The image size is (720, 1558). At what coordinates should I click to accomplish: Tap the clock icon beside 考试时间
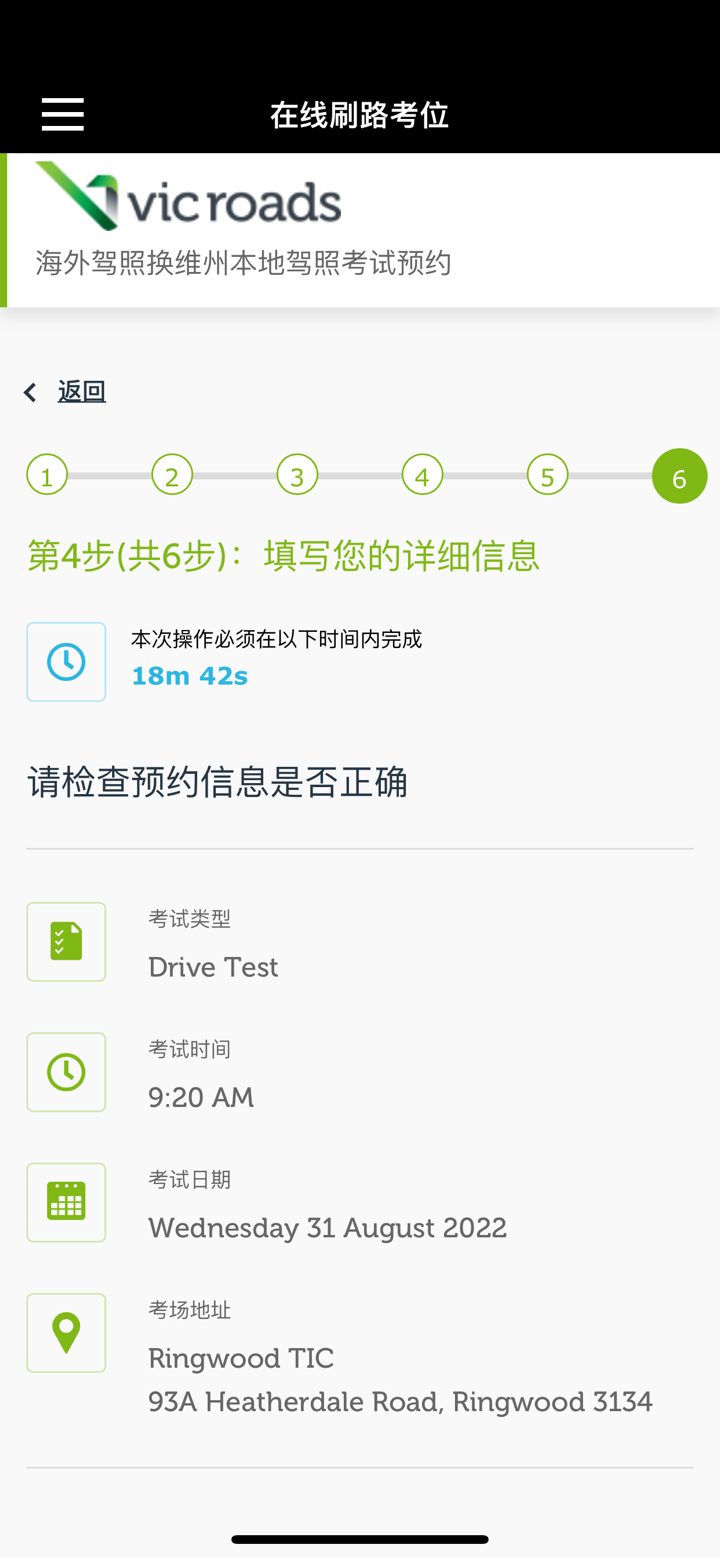tap(66, 1071)
